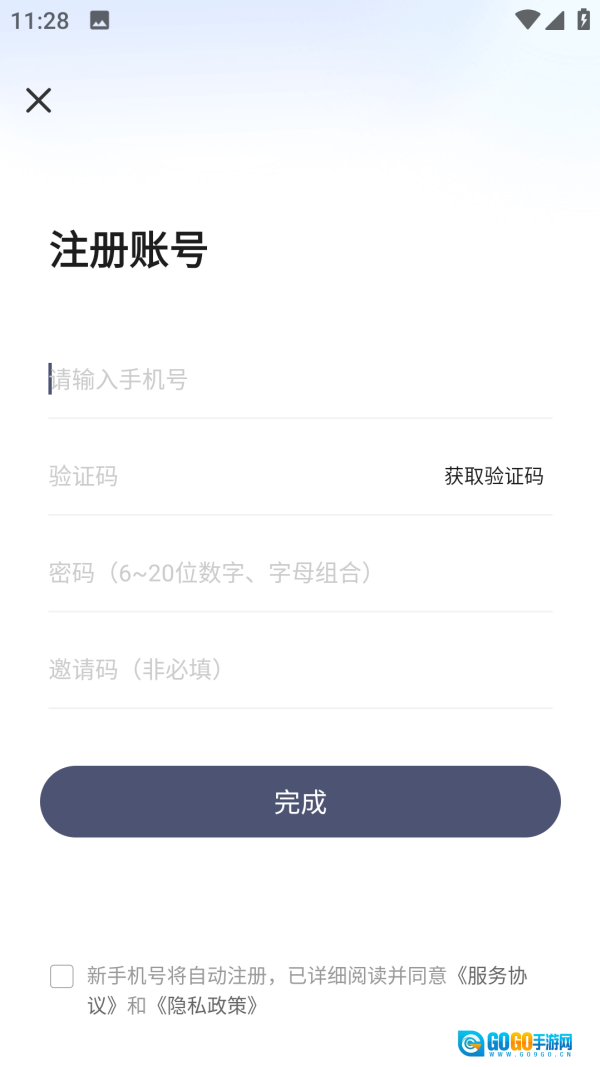Select the password input field
Viewport: 600px width, 1067px height.
point(298,573)
